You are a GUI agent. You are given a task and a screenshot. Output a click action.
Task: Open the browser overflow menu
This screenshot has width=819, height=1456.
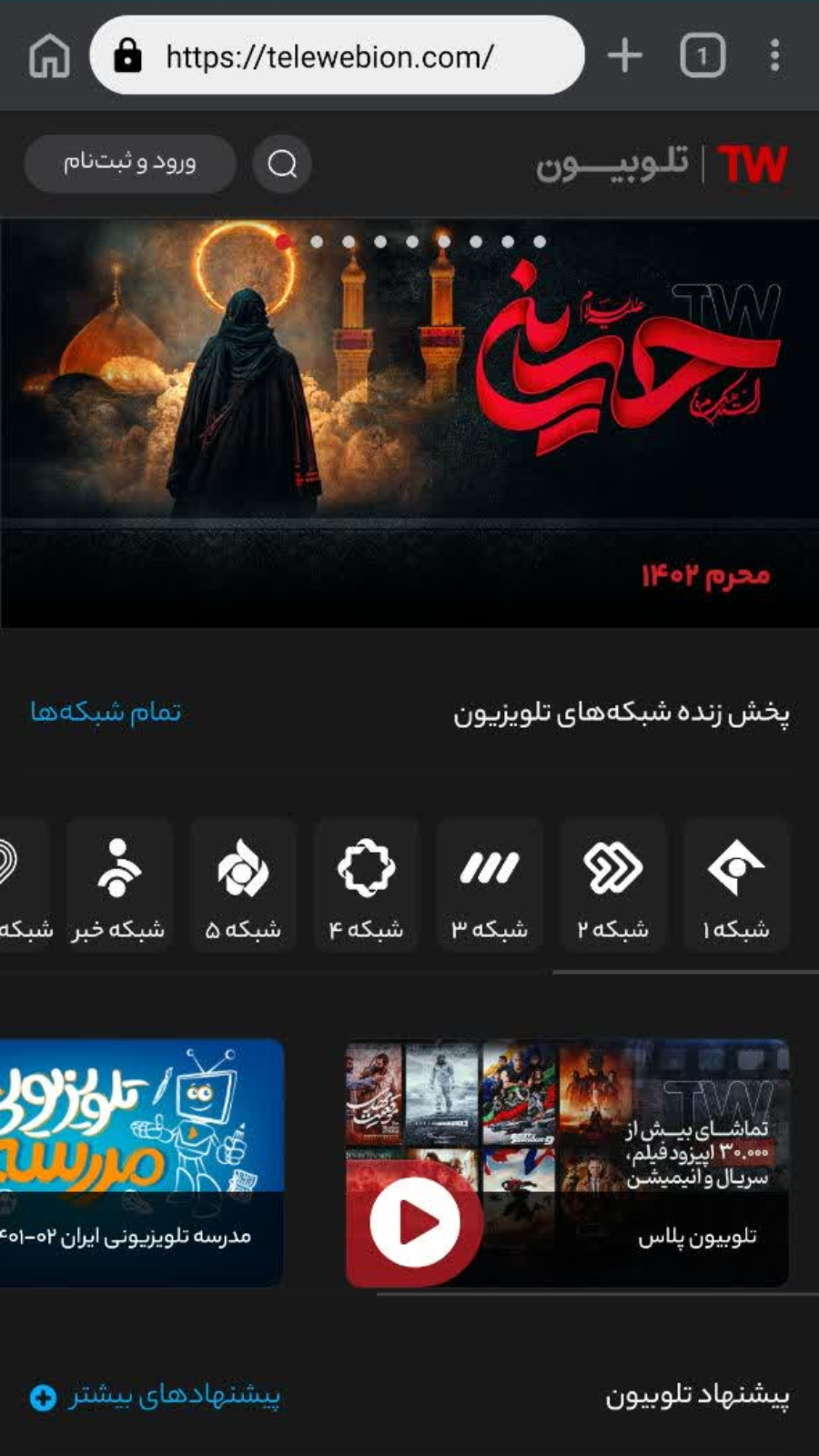click(774, 56)
